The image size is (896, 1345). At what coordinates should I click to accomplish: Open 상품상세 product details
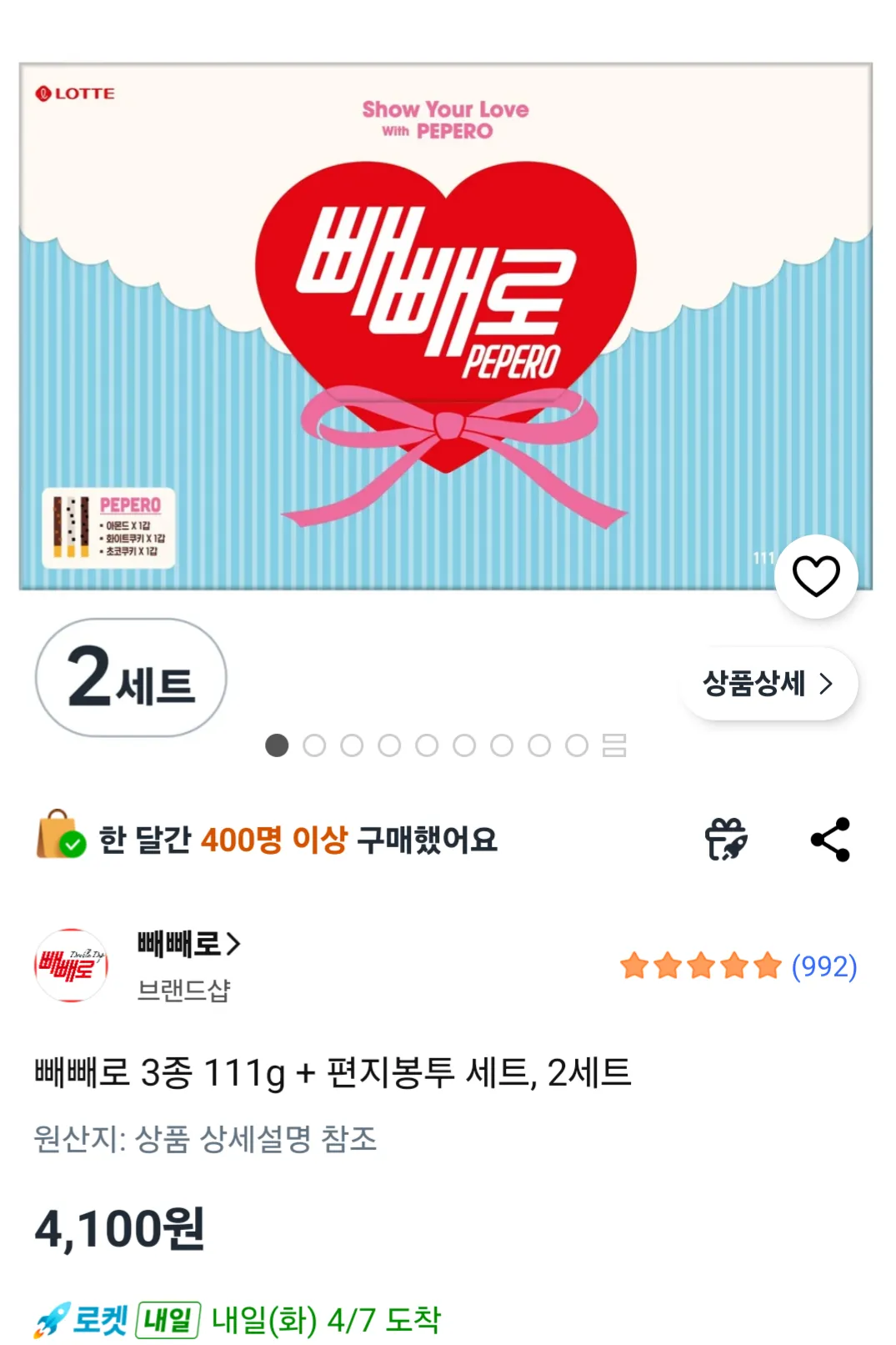click(x=768, y=684)
